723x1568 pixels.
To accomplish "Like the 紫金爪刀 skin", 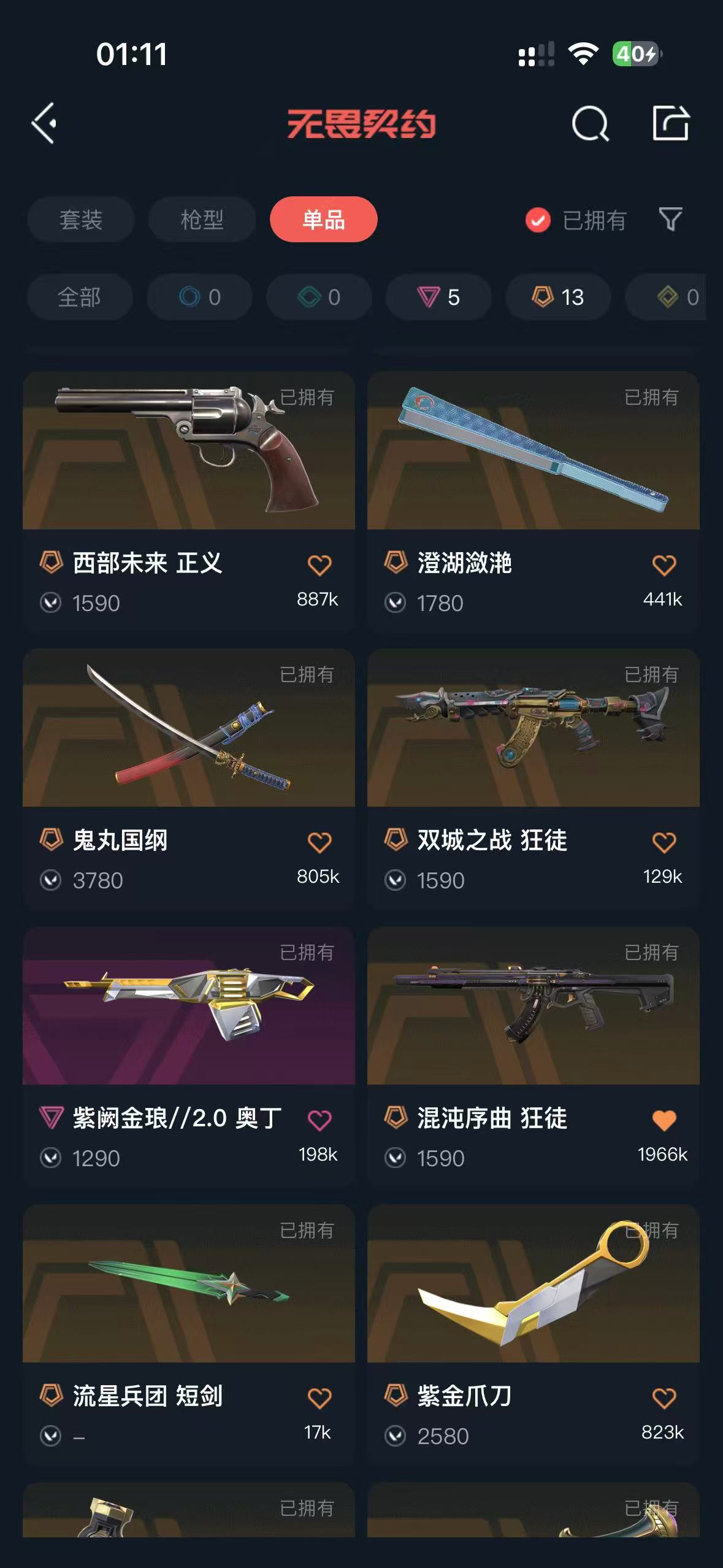I will coord(664,1398).
